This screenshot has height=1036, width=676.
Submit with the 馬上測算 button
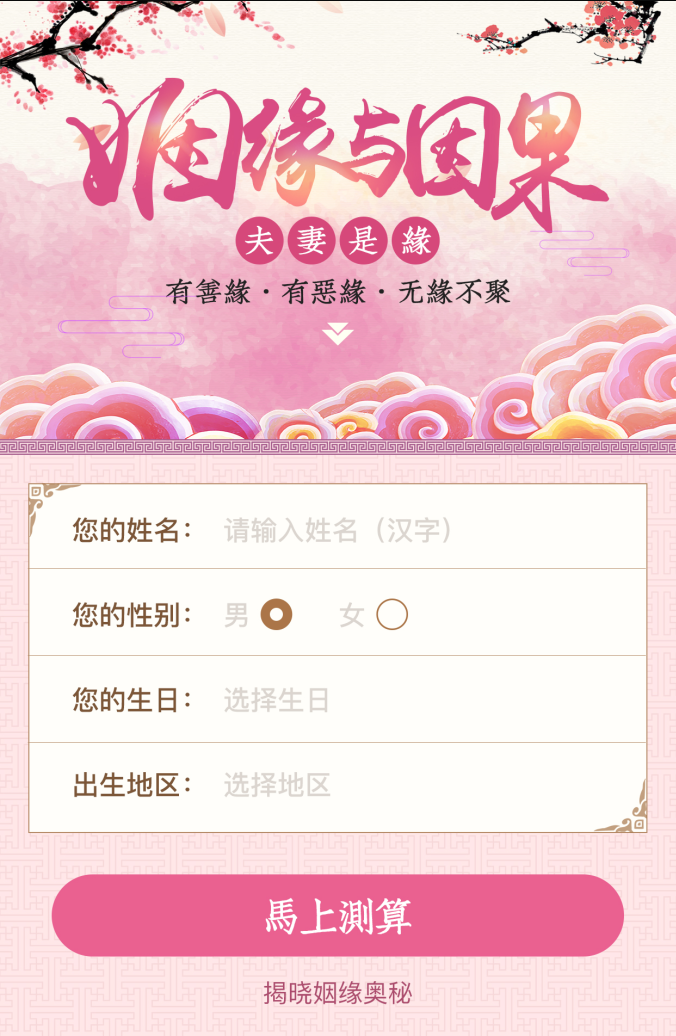338,916
